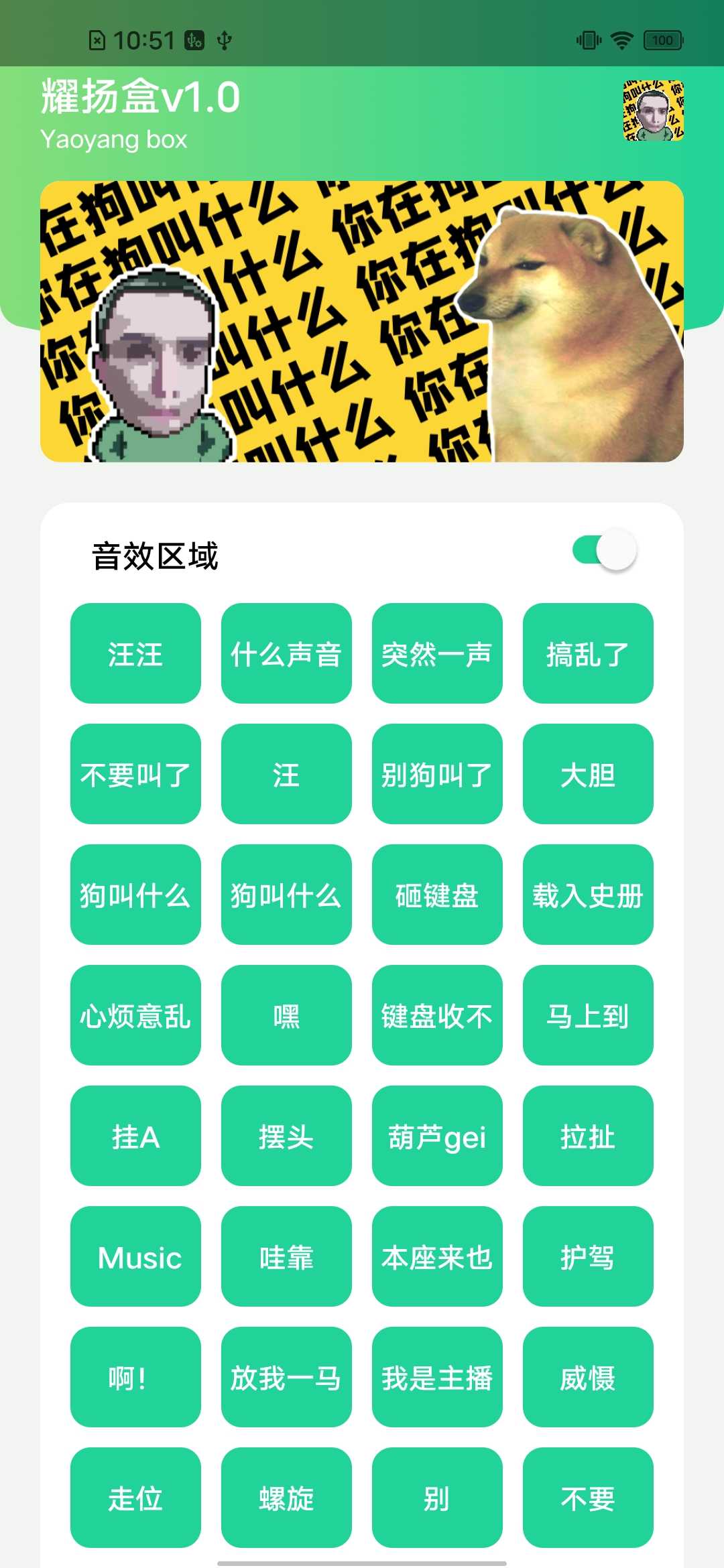
Task: Tap the 葫芦gei sound button
Action: tap(436, 1137)
